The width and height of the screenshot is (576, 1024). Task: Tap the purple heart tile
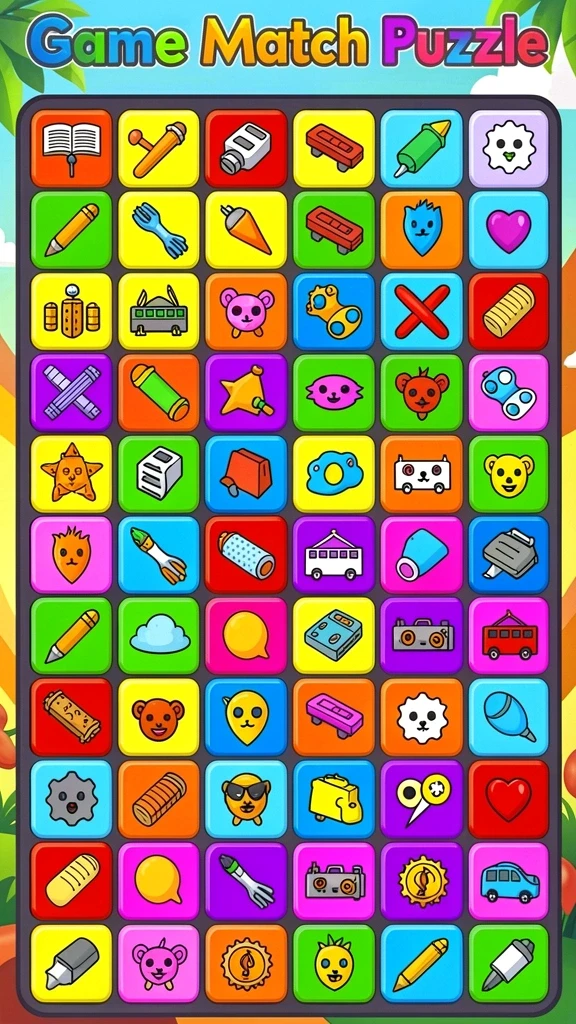point(509,230)
